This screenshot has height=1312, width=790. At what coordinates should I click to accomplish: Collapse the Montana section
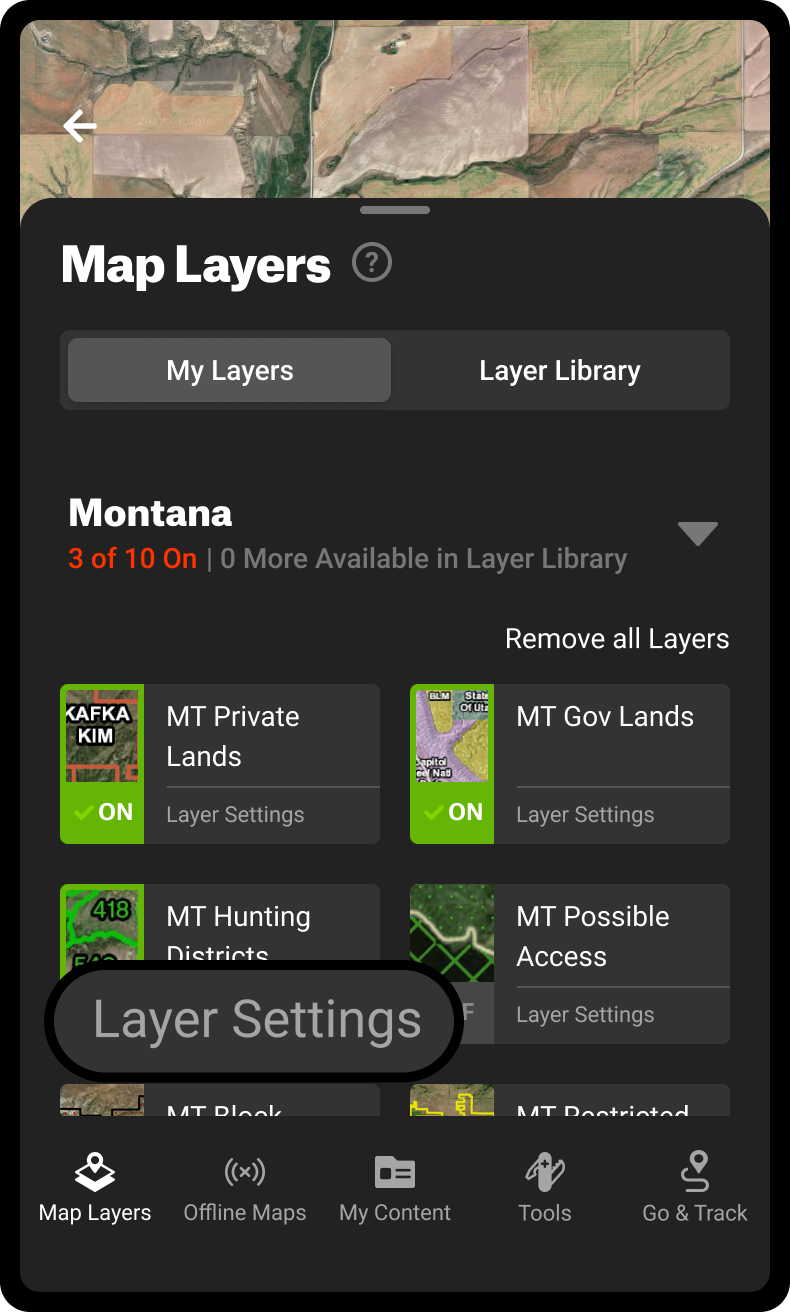click(x=698, y=533)
